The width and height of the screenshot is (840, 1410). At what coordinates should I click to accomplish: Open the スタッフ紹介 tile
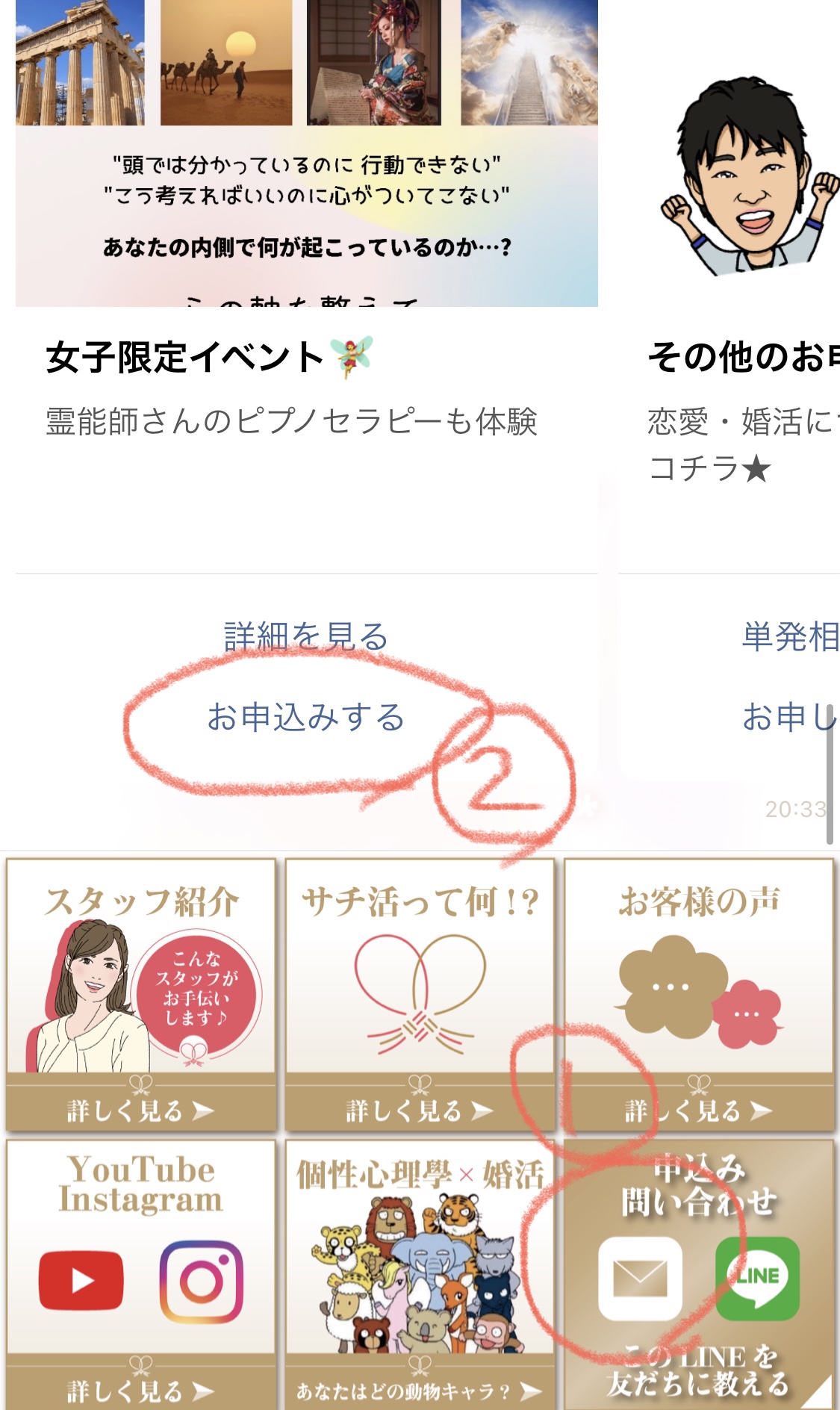(141, 993)
